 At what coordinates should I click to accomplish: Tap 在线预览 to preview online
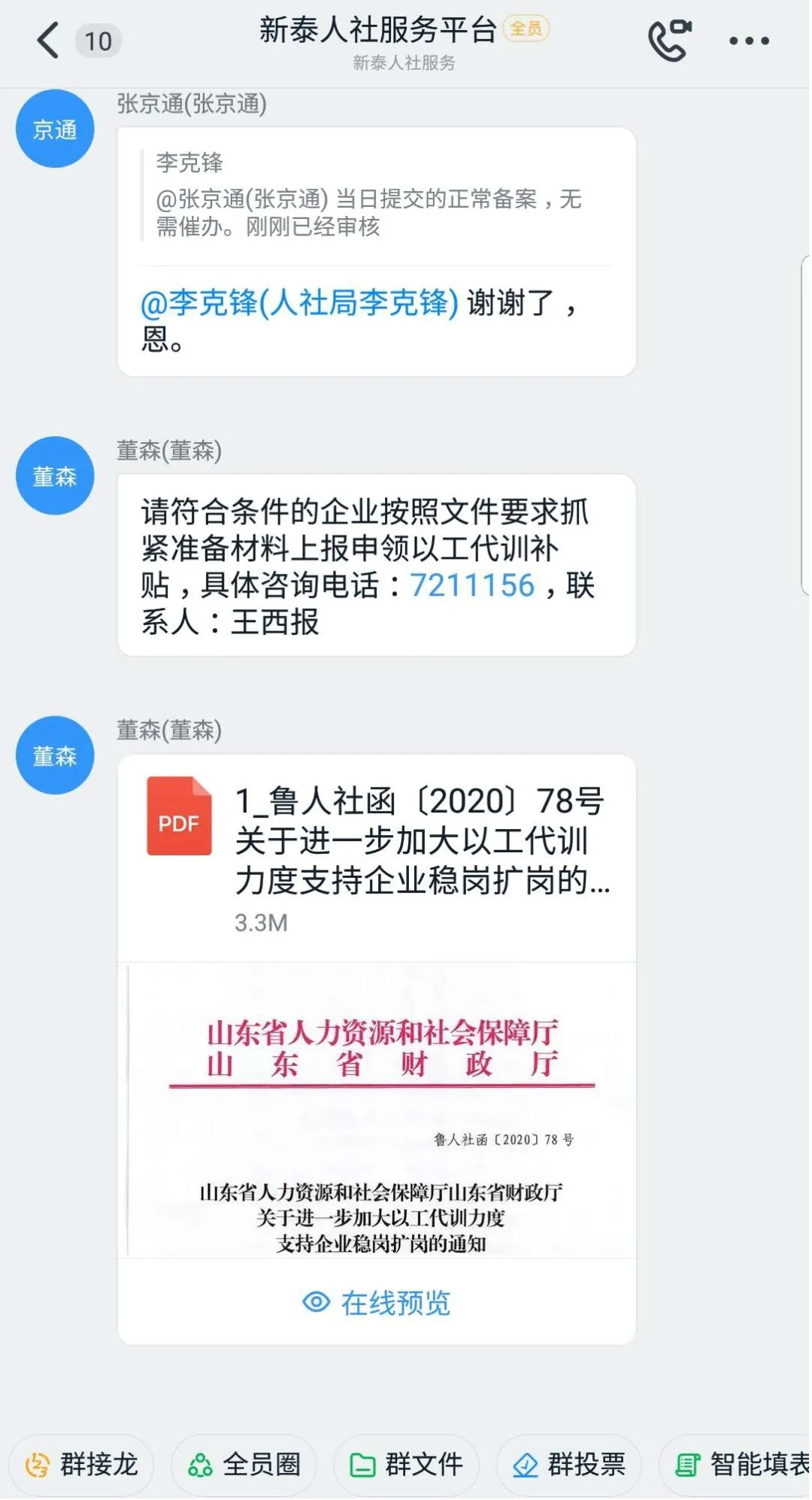[377, 1303]
